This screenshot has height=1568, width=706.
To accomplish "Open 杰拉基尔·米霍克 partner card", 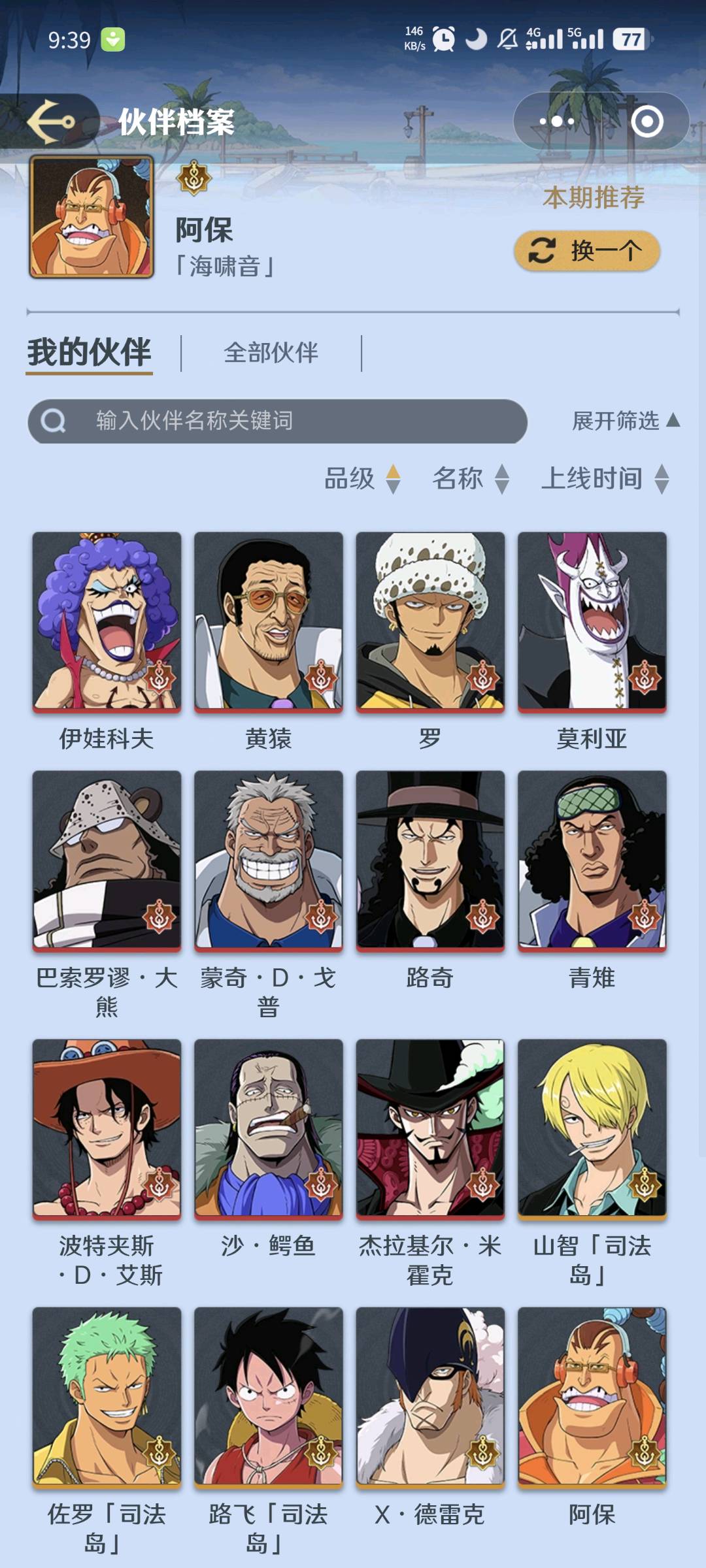I will pos(430,1128).
